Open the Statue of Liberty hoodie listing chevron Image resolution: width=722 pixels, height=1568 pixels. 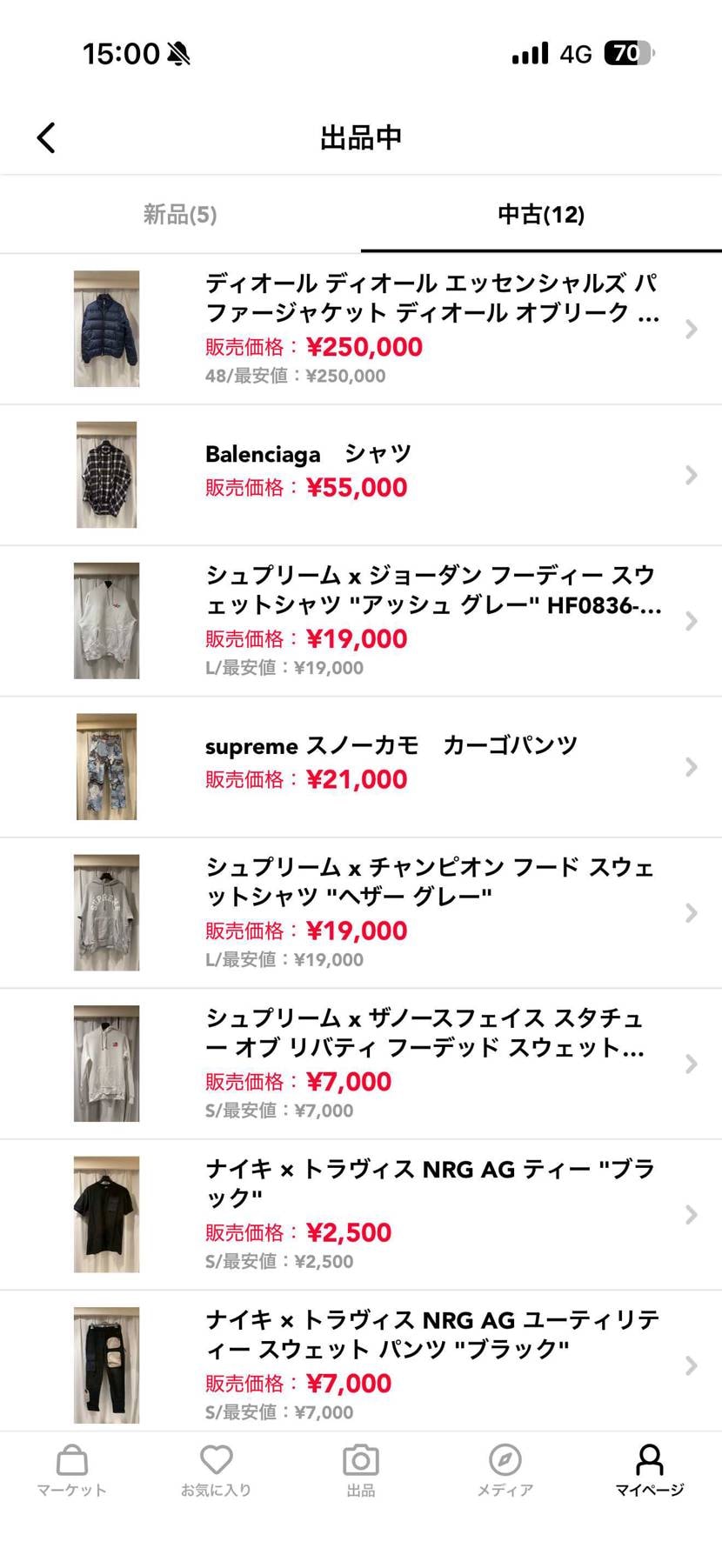tap(692, 1064)
